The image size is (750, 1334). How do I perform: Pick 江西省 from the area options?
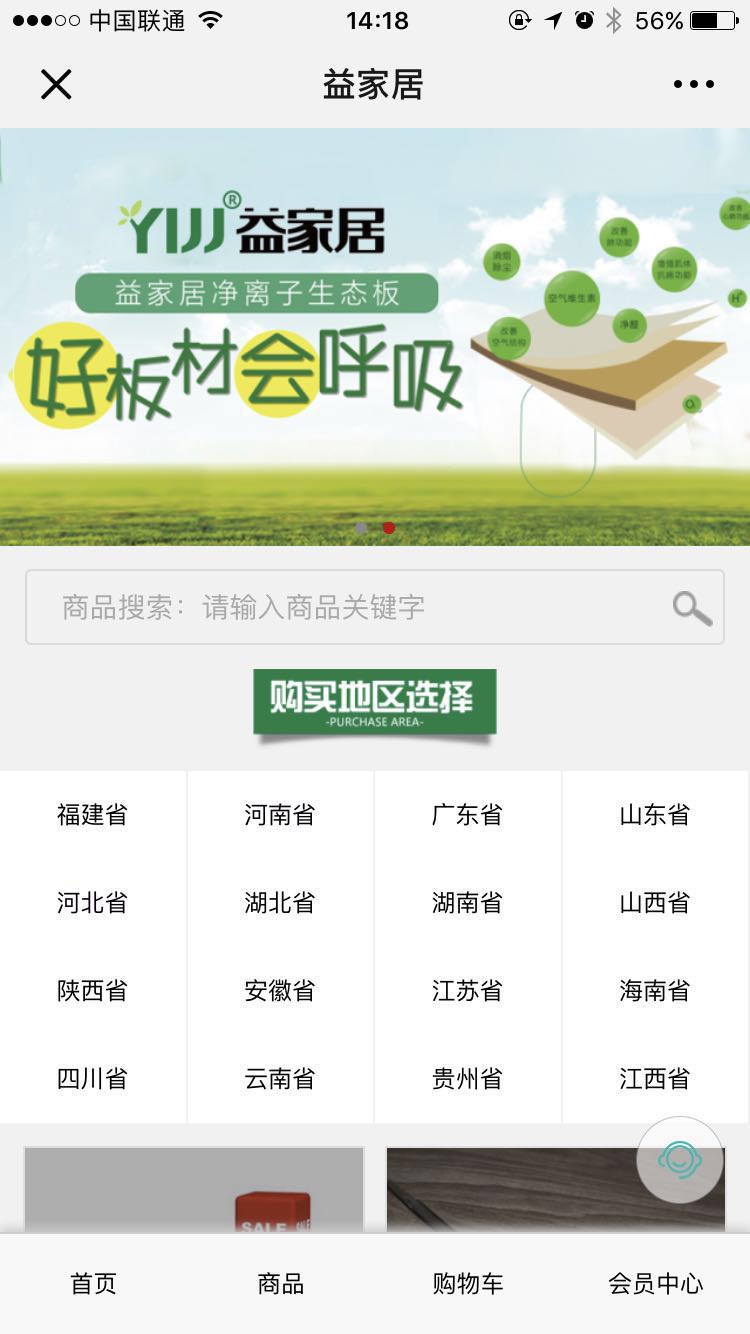pos(654,1079)
